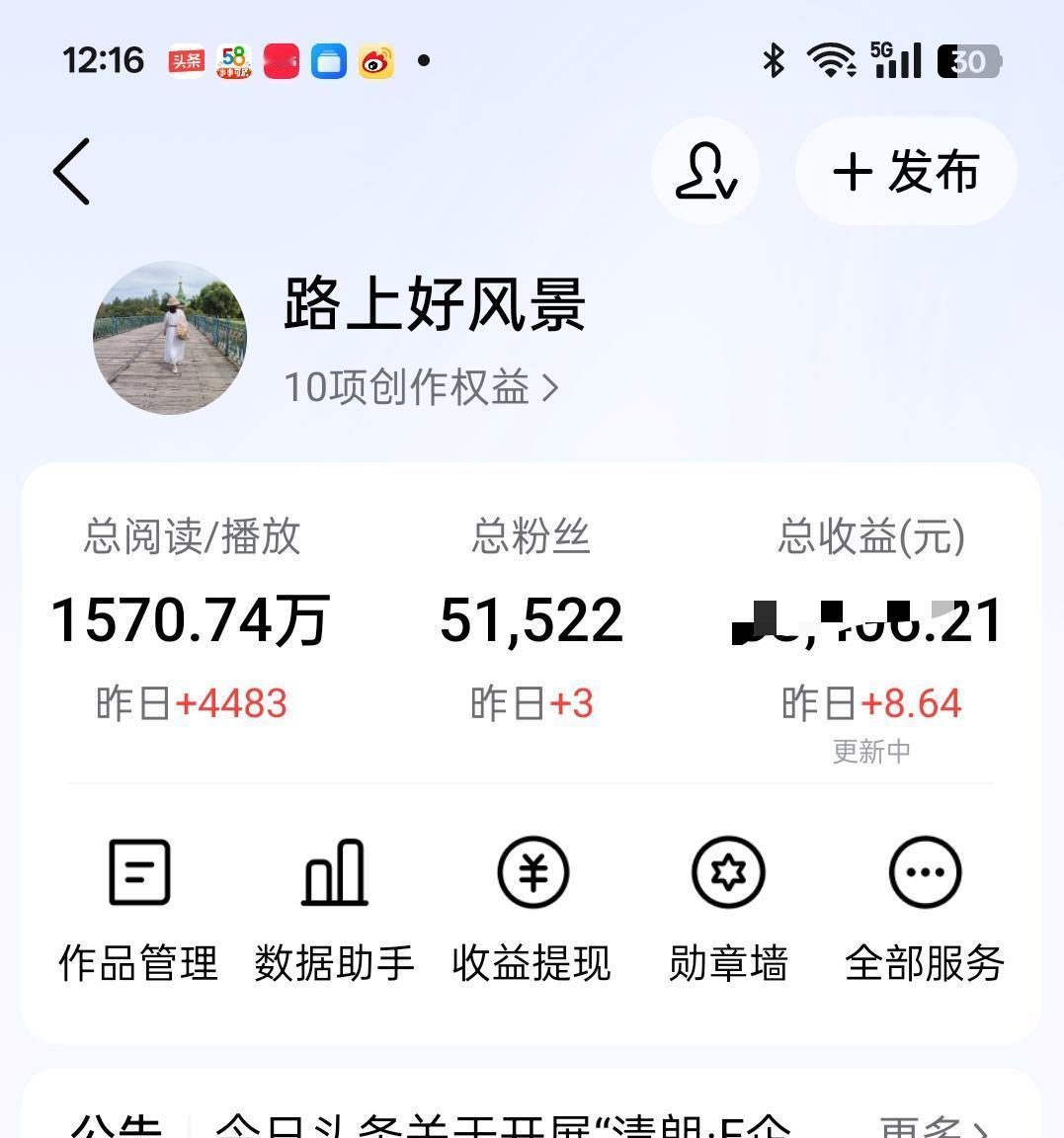Tap the back arrow at top left
Image resolution: width=1064 pixels, height=1138 pixels.
70,170
